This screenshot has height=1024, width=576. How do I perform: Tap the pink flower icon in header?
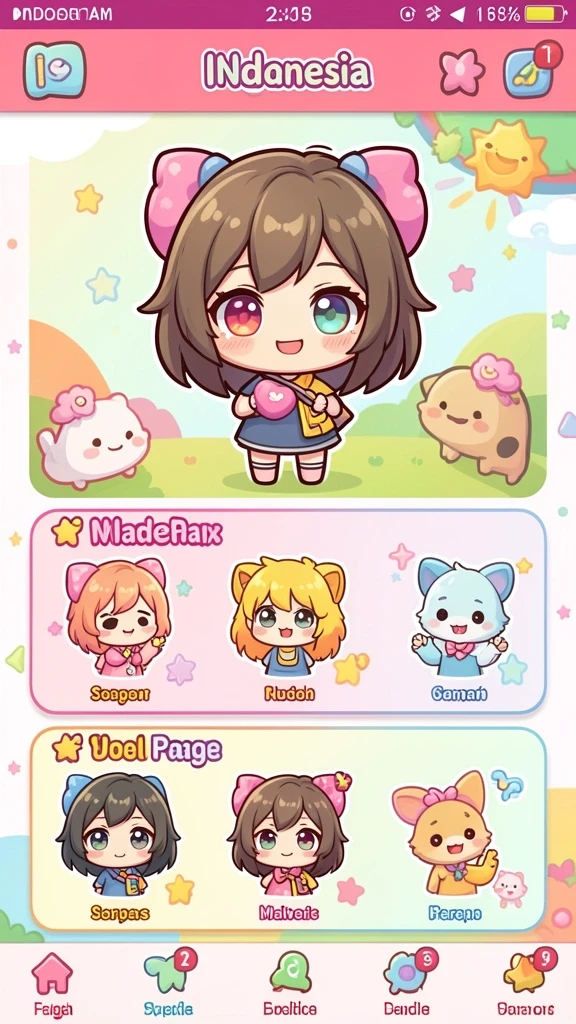click(x=462, y=71)
